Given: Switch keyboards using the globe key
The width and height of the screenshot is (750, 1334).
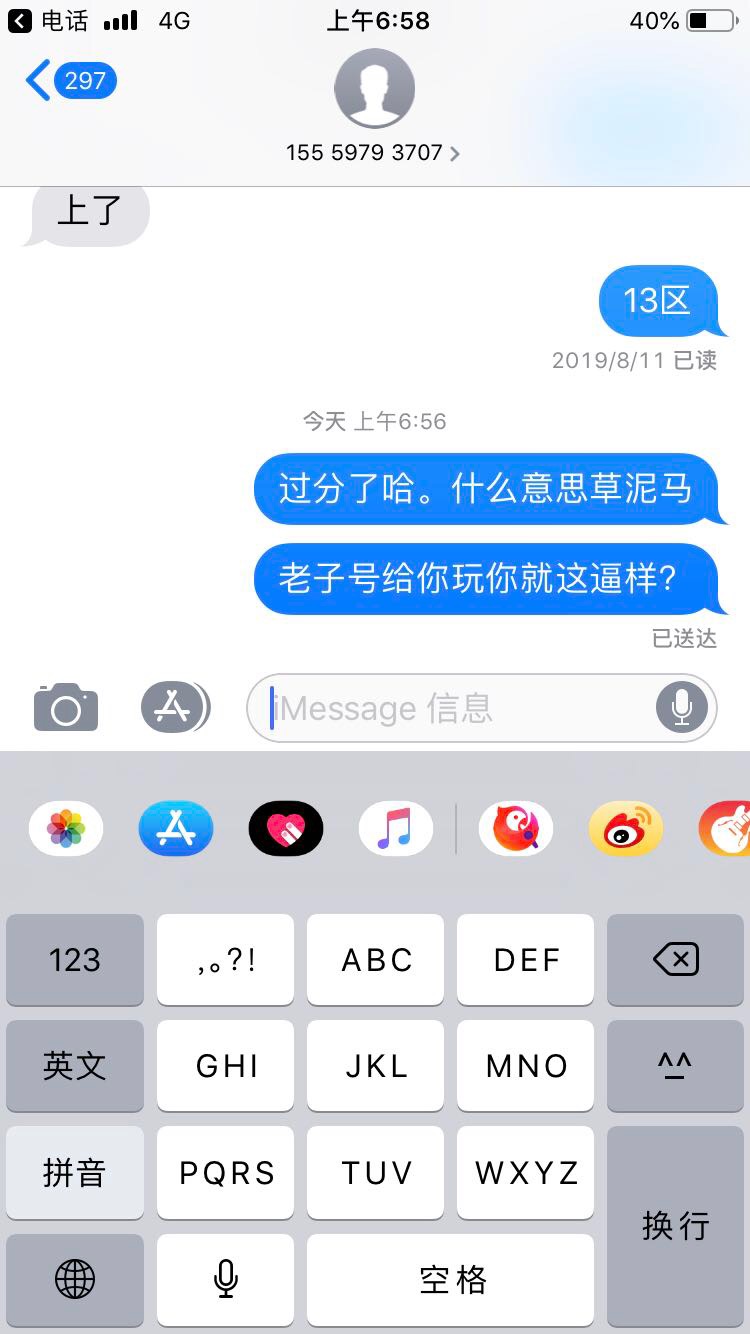Looking at the screenshot, I should click(75, 1278).
